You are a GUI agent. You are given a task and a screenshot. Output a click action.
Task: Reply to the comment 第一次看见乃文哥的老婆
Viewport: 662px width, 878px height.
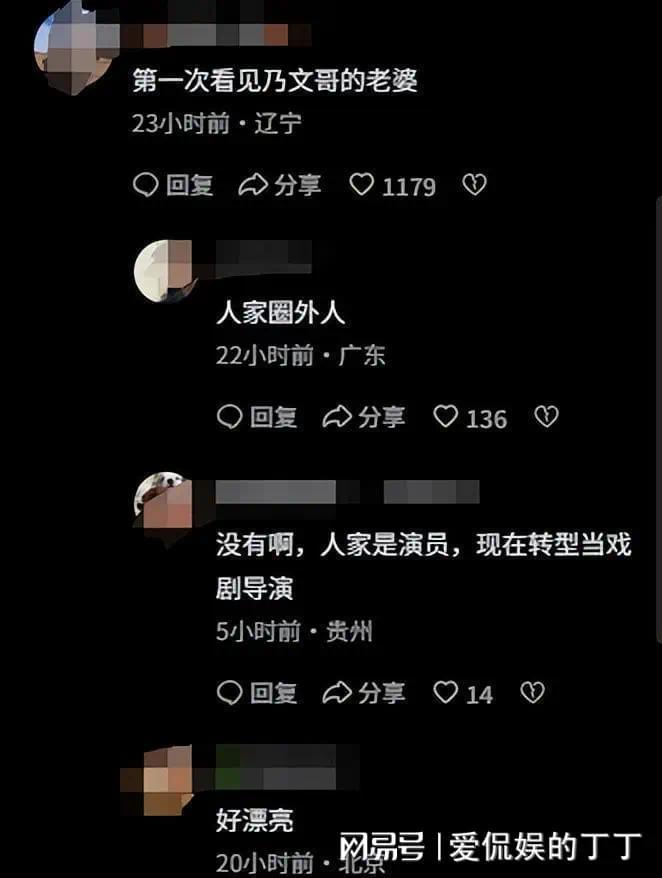(173, 185)
